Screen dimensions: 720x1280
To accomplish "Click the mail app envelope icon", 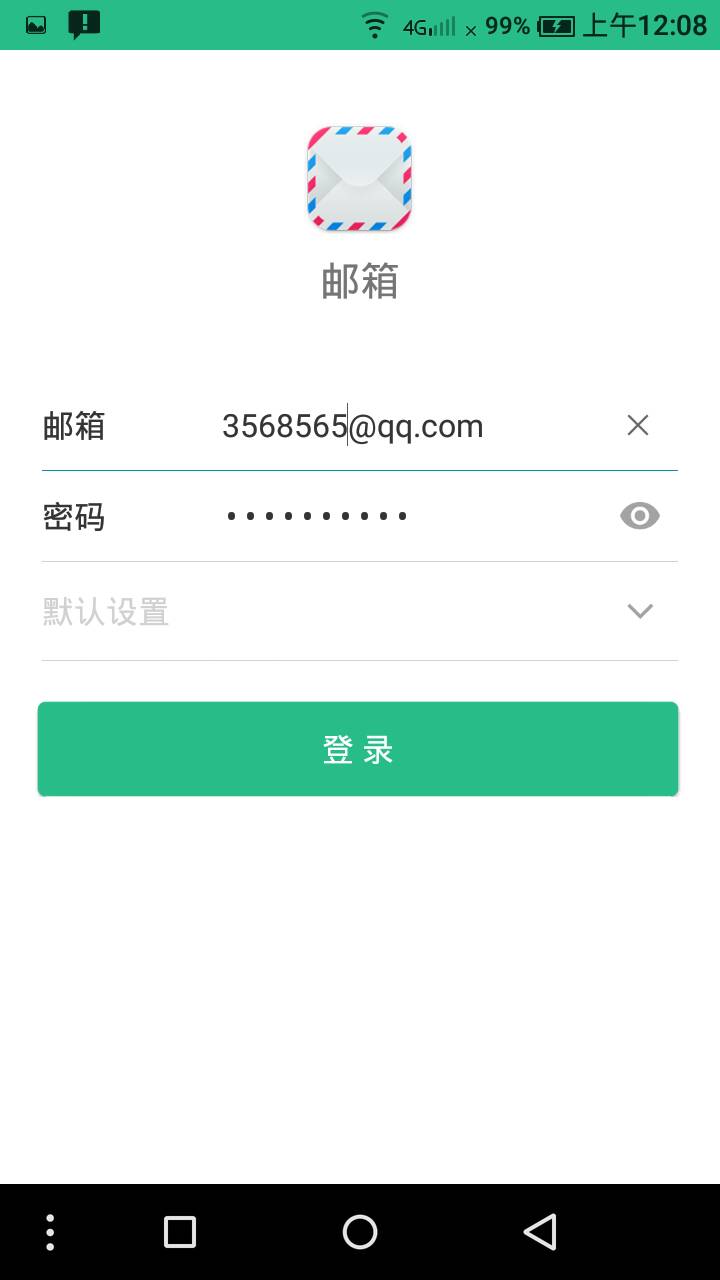I will pos(360,178).
